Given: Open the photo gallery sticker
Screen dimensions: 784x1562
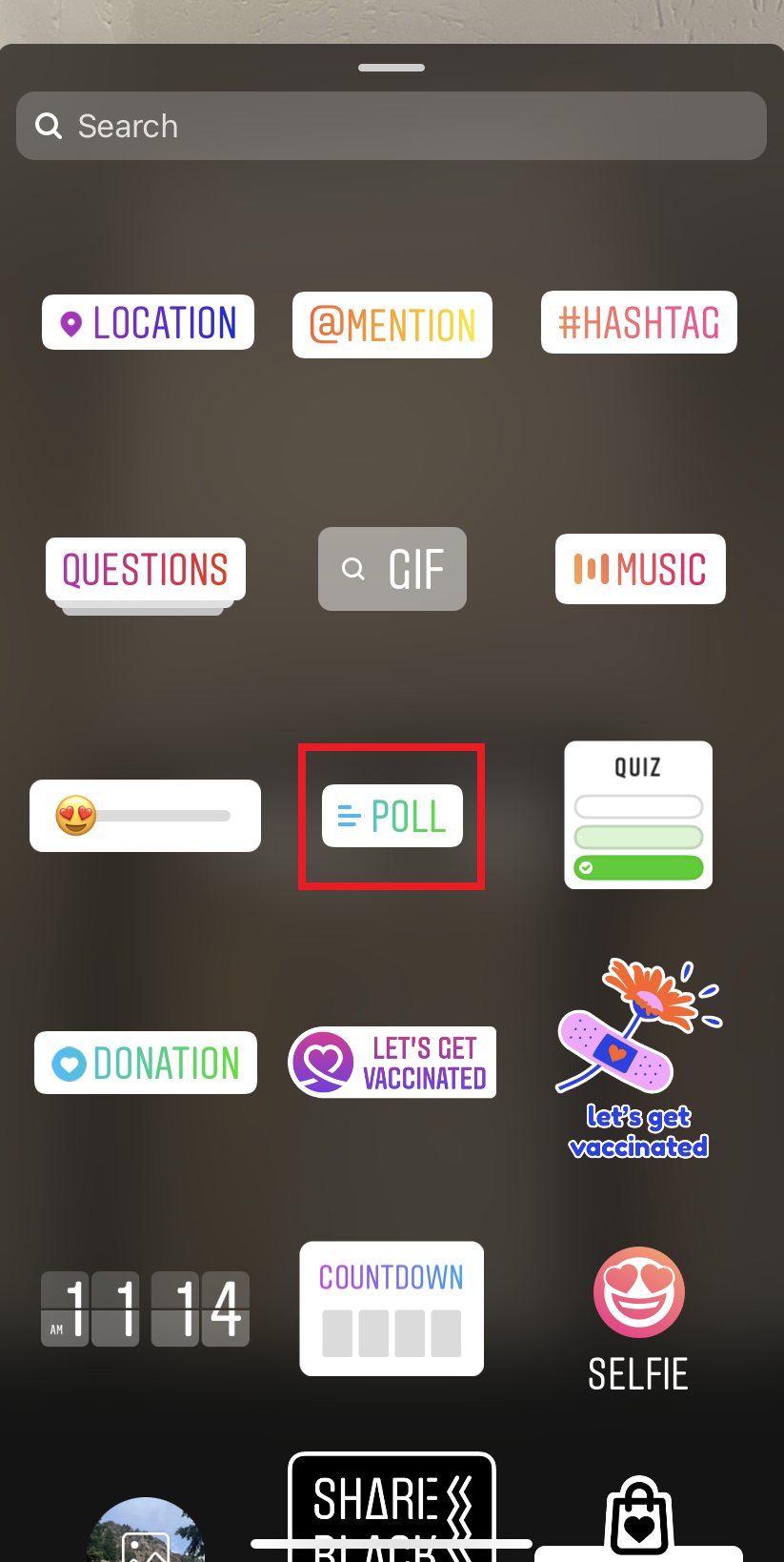Looking at the screenshot, I should pyautogui.click(x=146, y=1534).
